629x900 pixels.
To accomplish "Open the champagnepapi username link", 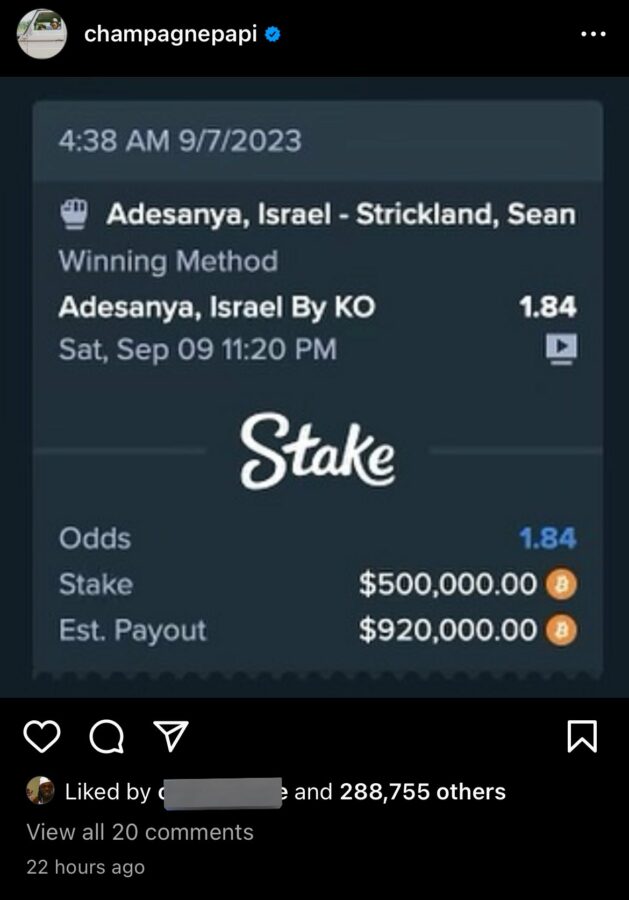I will (170, 34).
